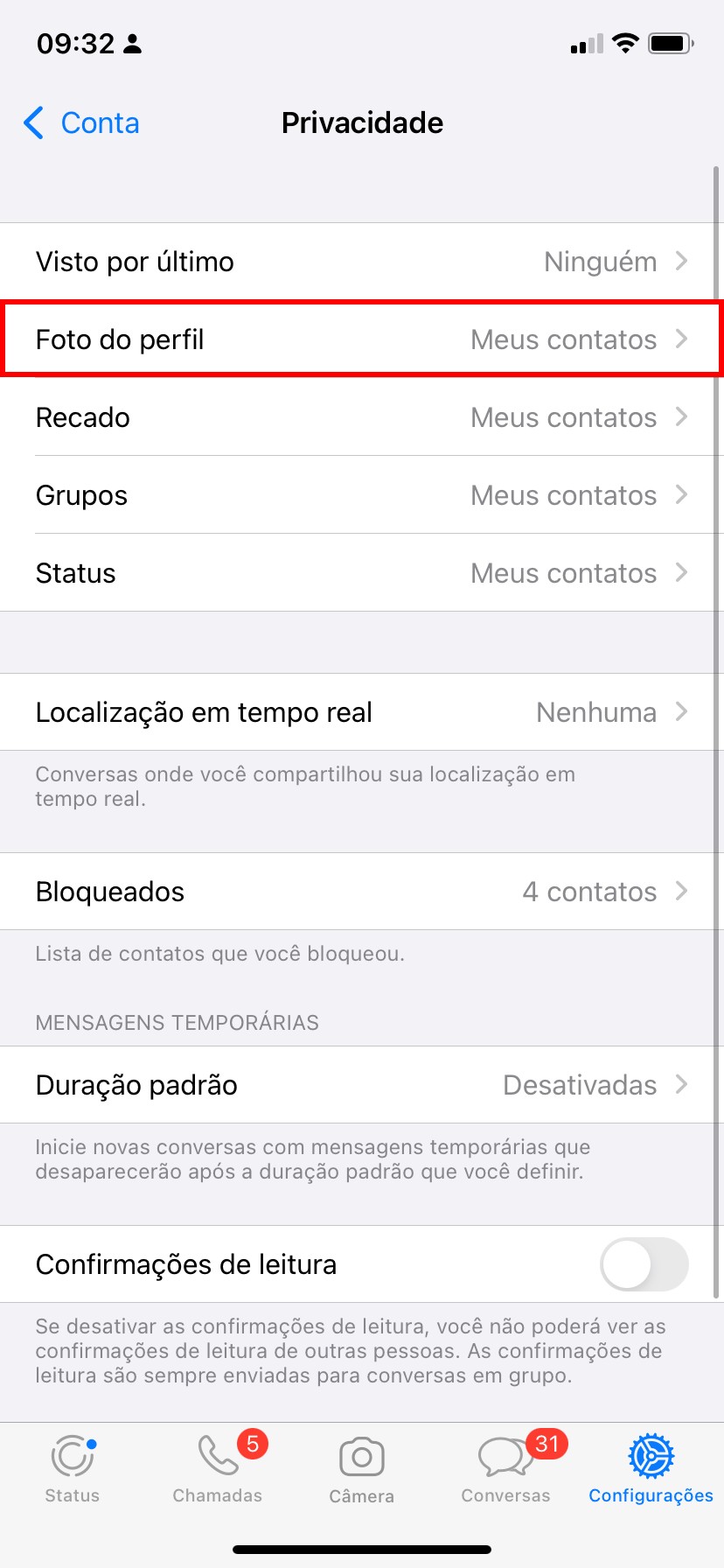Switch to the Conversas tab
This screenshot has height=1568, width=724.
pos(506,1469)
